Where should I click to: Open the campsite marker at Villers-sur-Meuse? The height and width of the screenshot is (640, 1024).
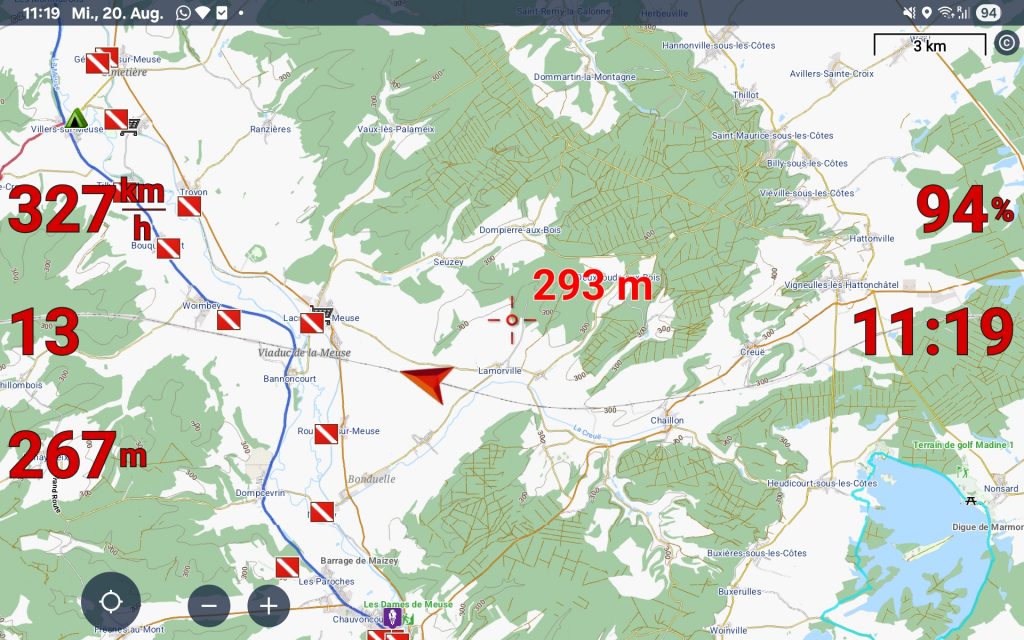tap(76, 118)
